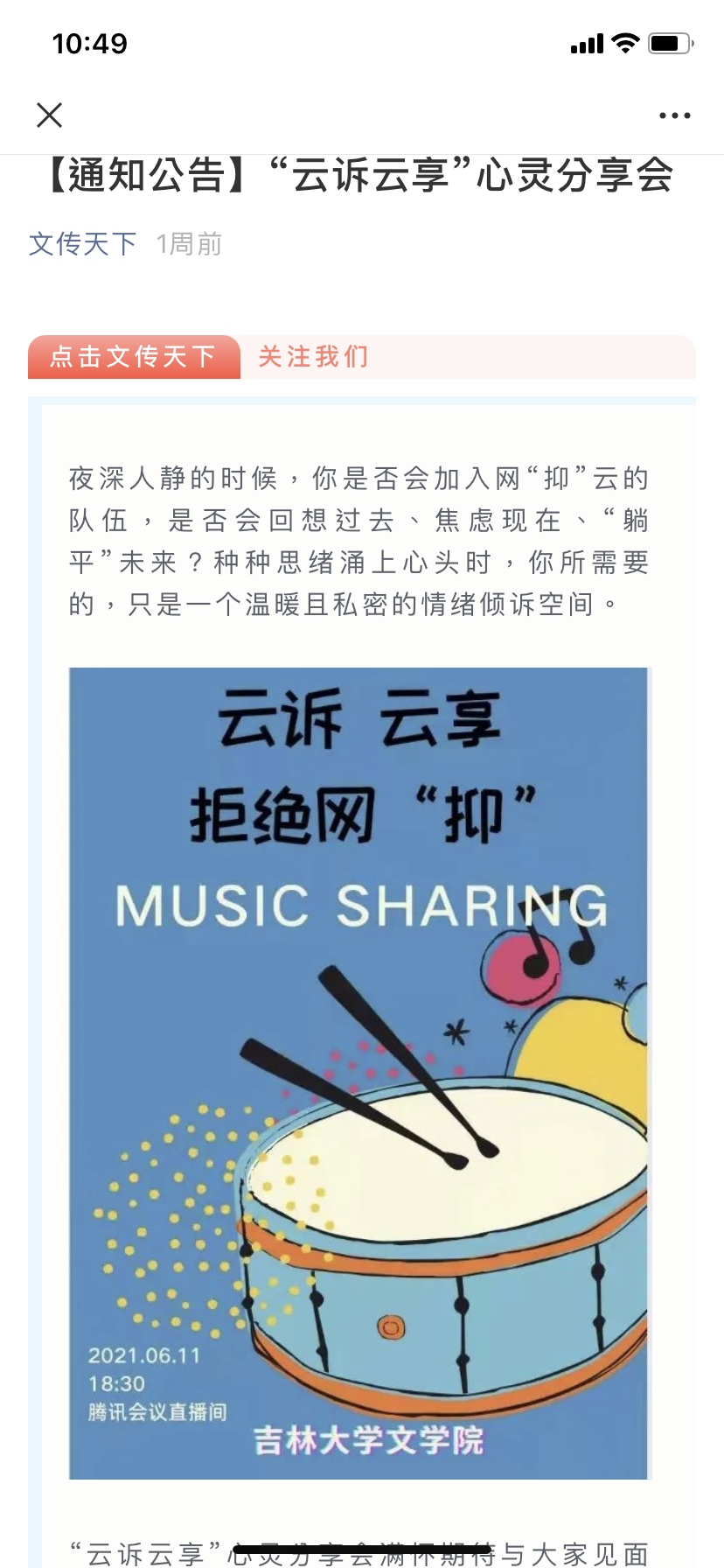View the 云诉云享 poster image
This screenshot has height=1568, width=724.
pyautogui.click(x=360, y=1074)
